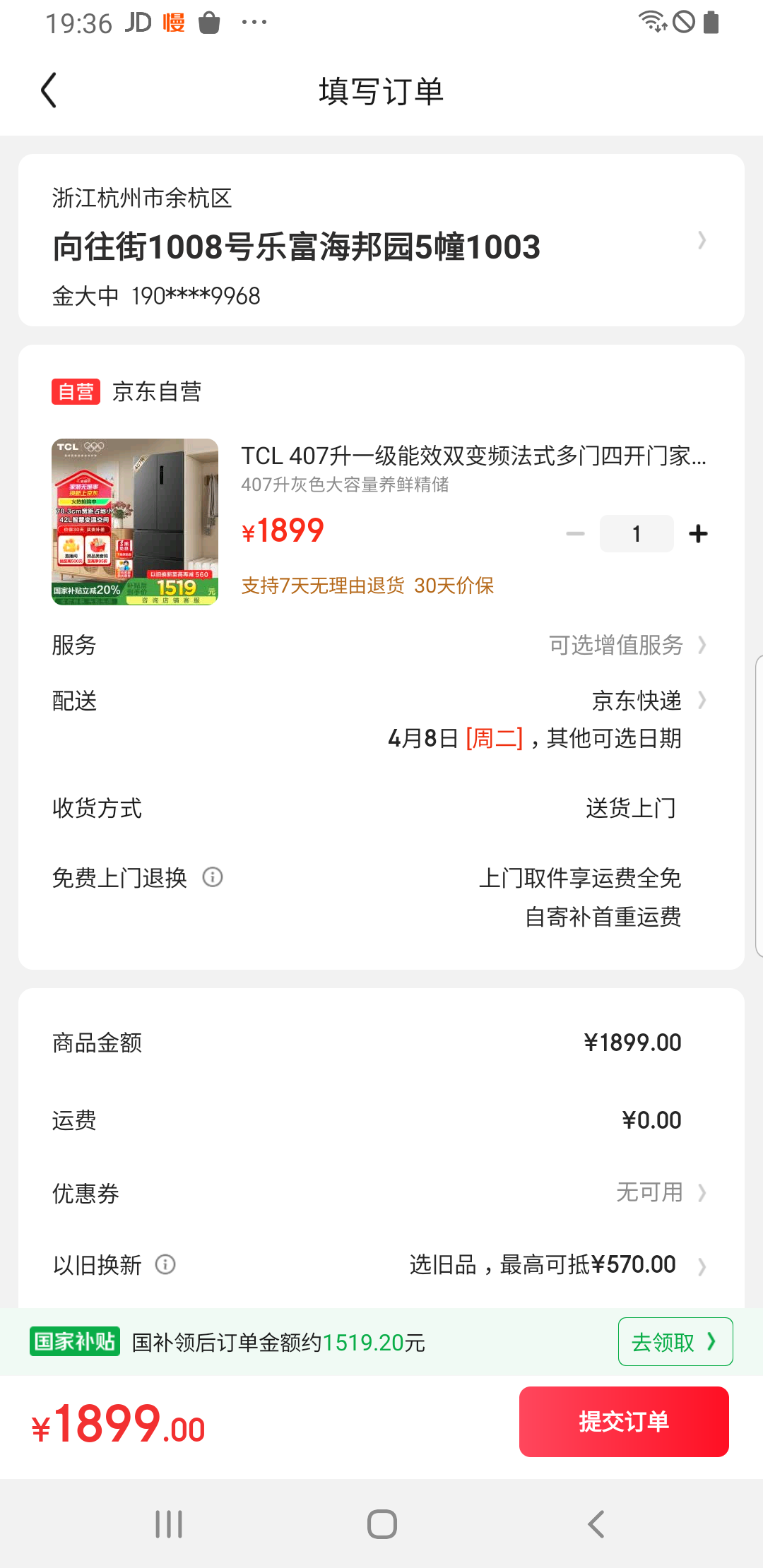Go back from the 填写订单 page
The width and height of the screenshot is (763, 1568).
pos(48,90)
